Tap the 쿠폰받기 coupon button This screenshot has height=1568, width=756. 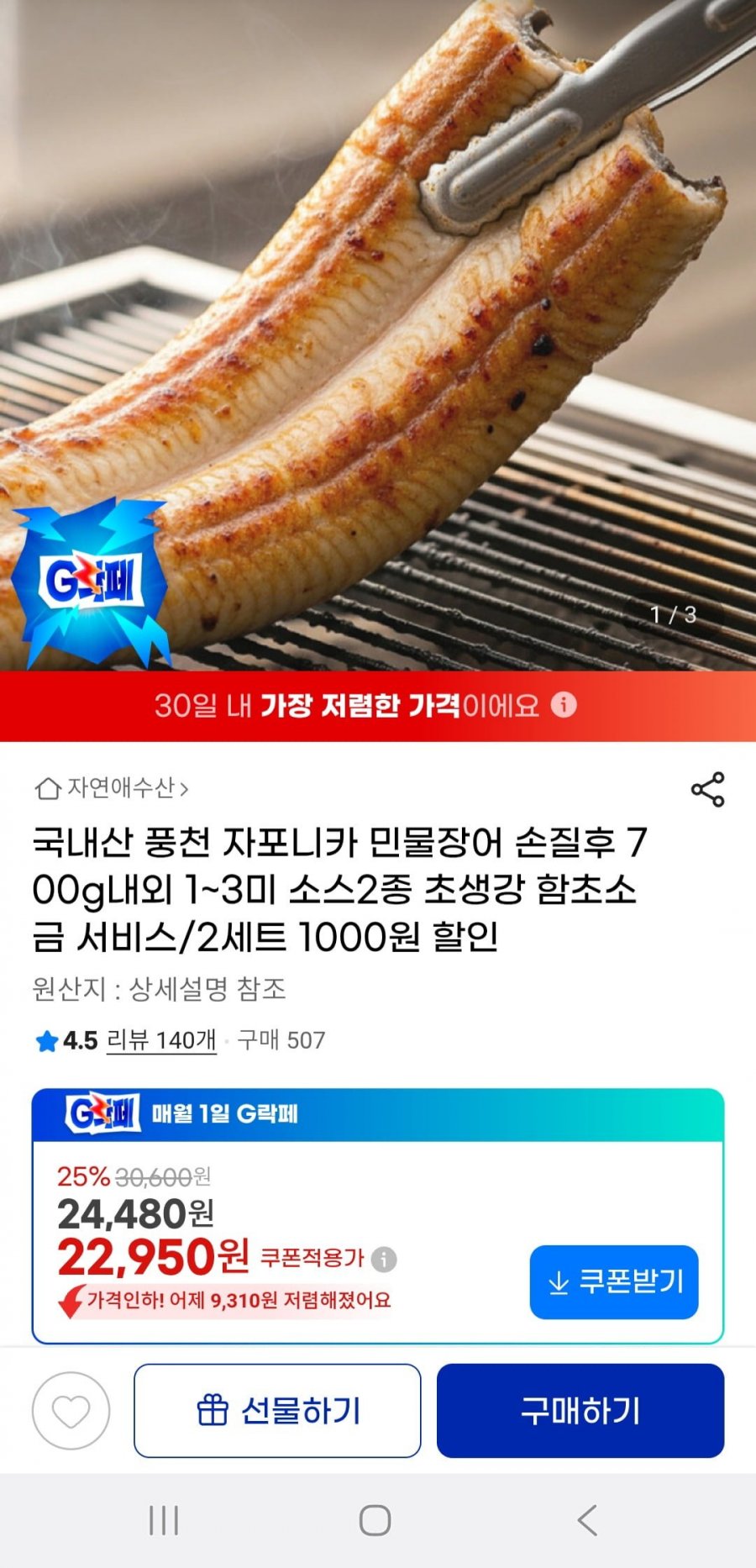tap(614, 1281)
